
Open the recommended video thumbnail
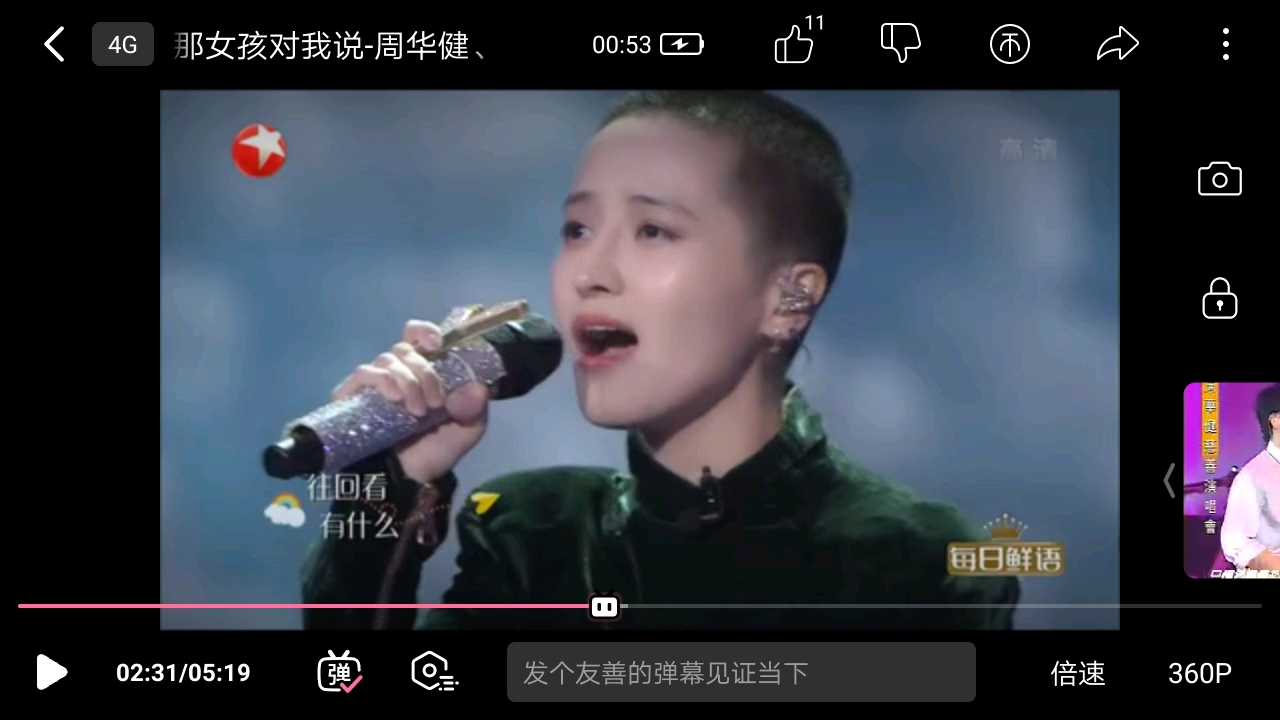(1232, 480)
